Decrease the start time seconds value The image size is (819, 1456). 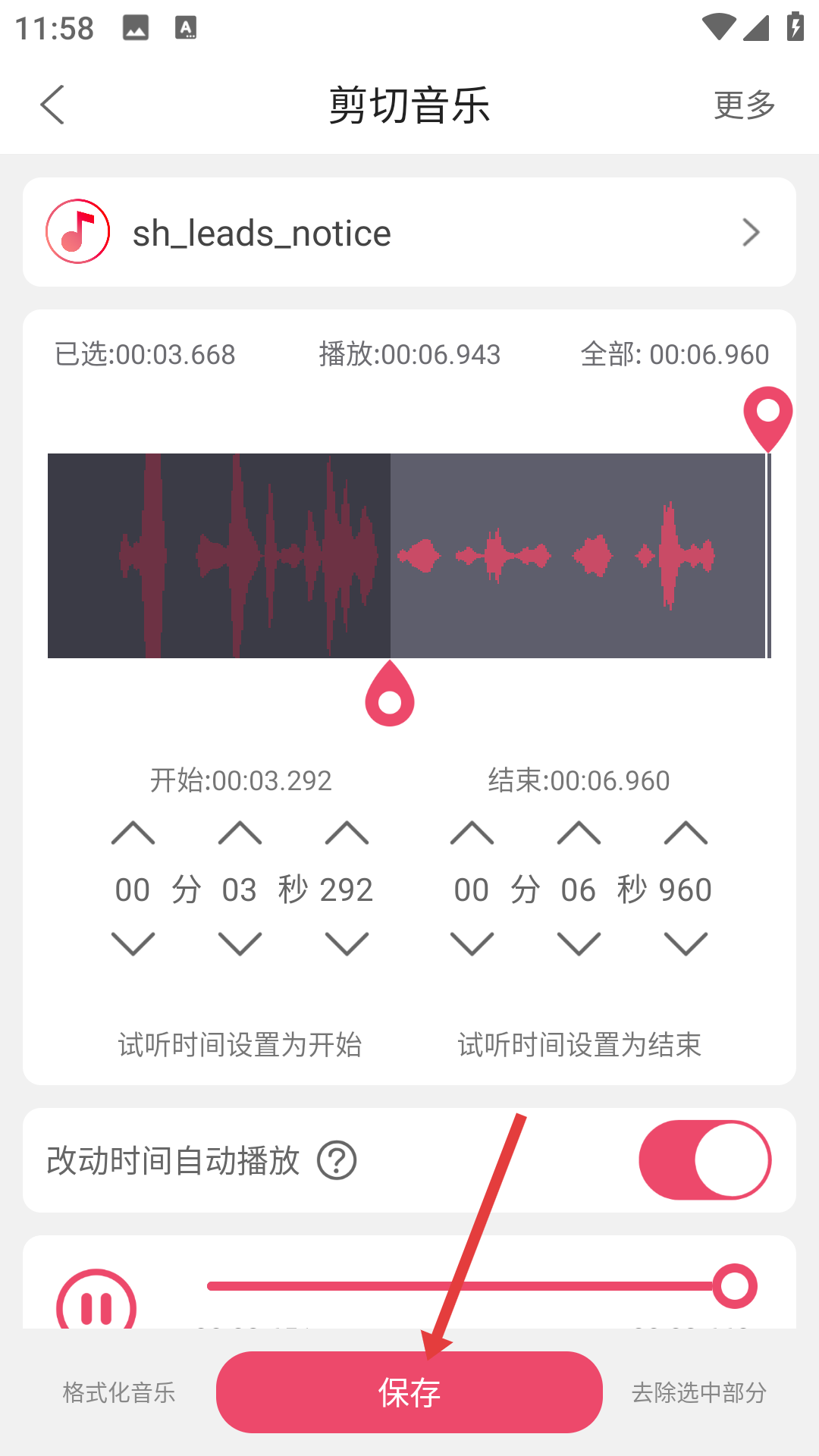[240, 944]
